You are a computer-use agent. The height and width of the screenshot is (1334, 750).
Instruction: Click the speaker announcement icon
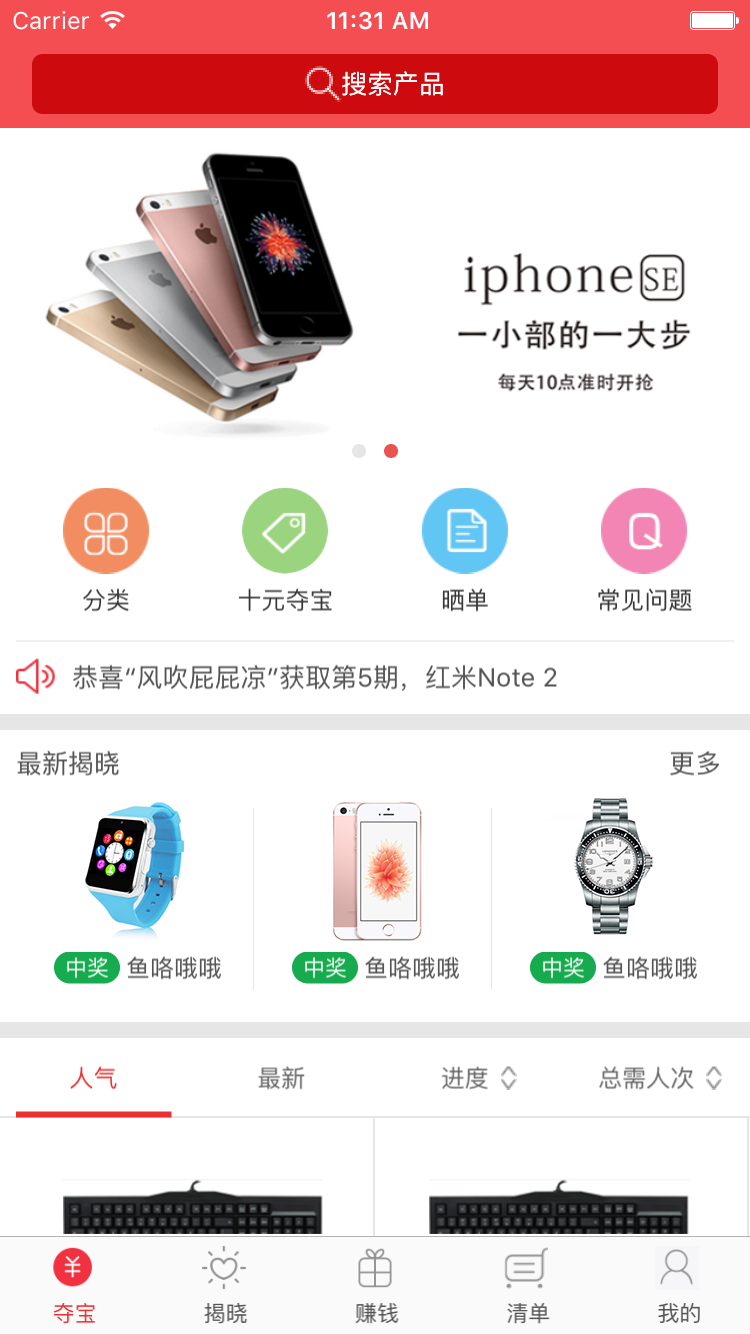[x=36, y=676]
